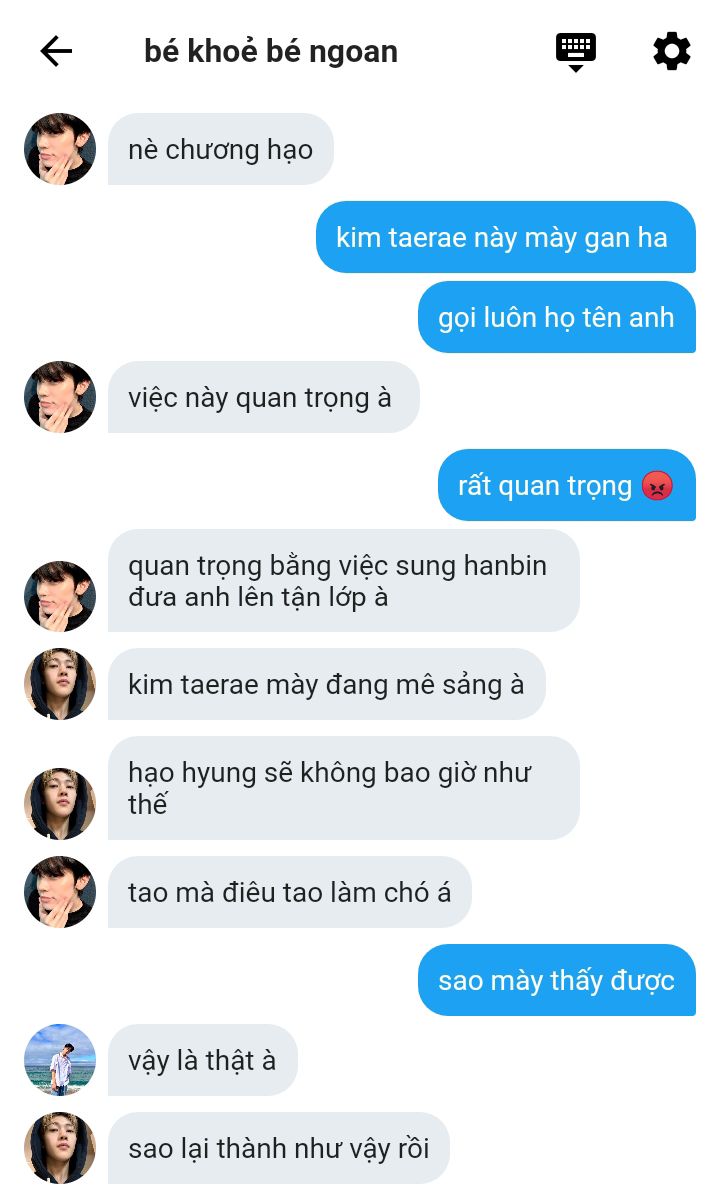Go back using the arrow icon

pos(56,51)
